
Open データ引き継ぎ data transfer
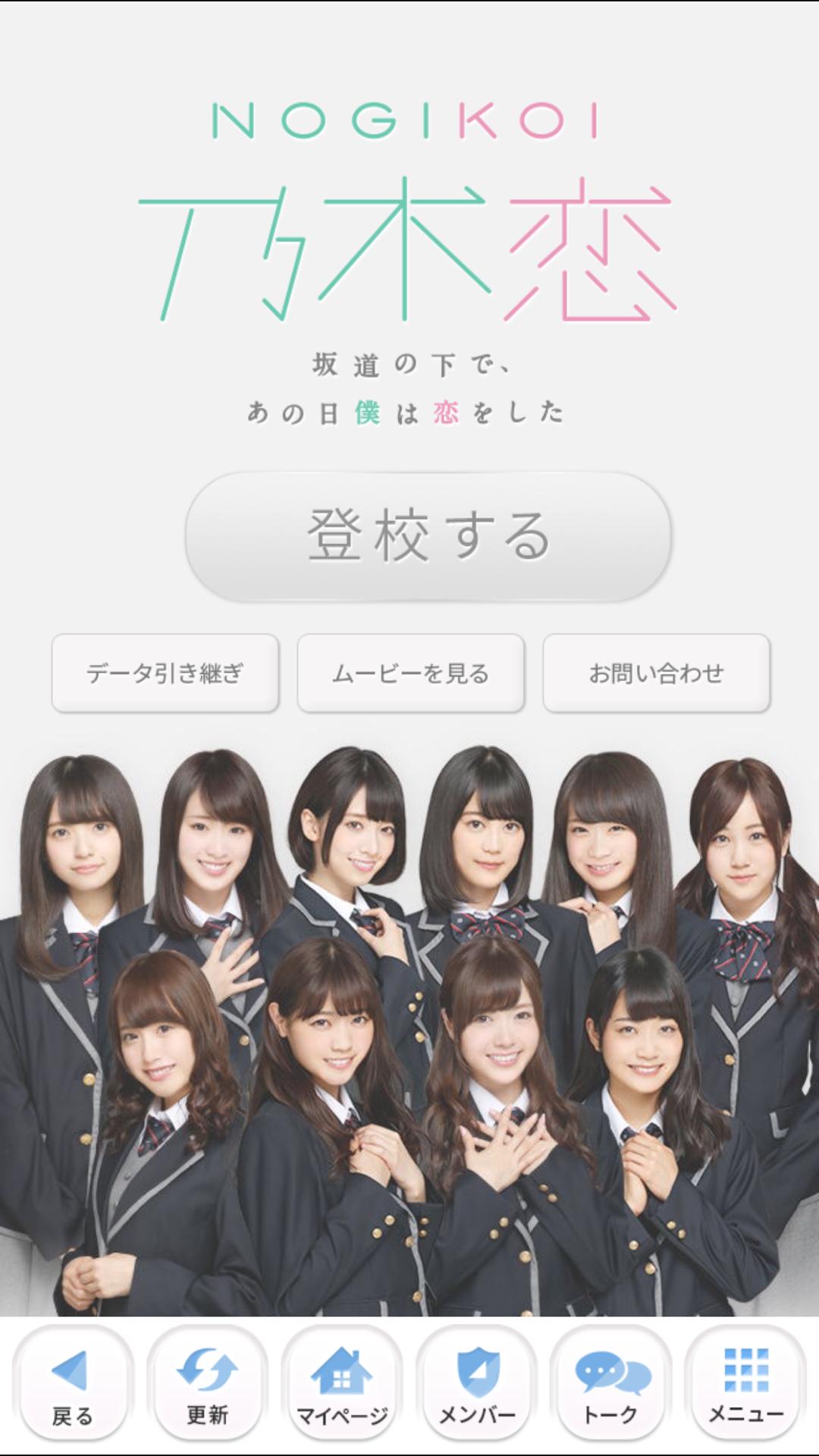[165, 673]
